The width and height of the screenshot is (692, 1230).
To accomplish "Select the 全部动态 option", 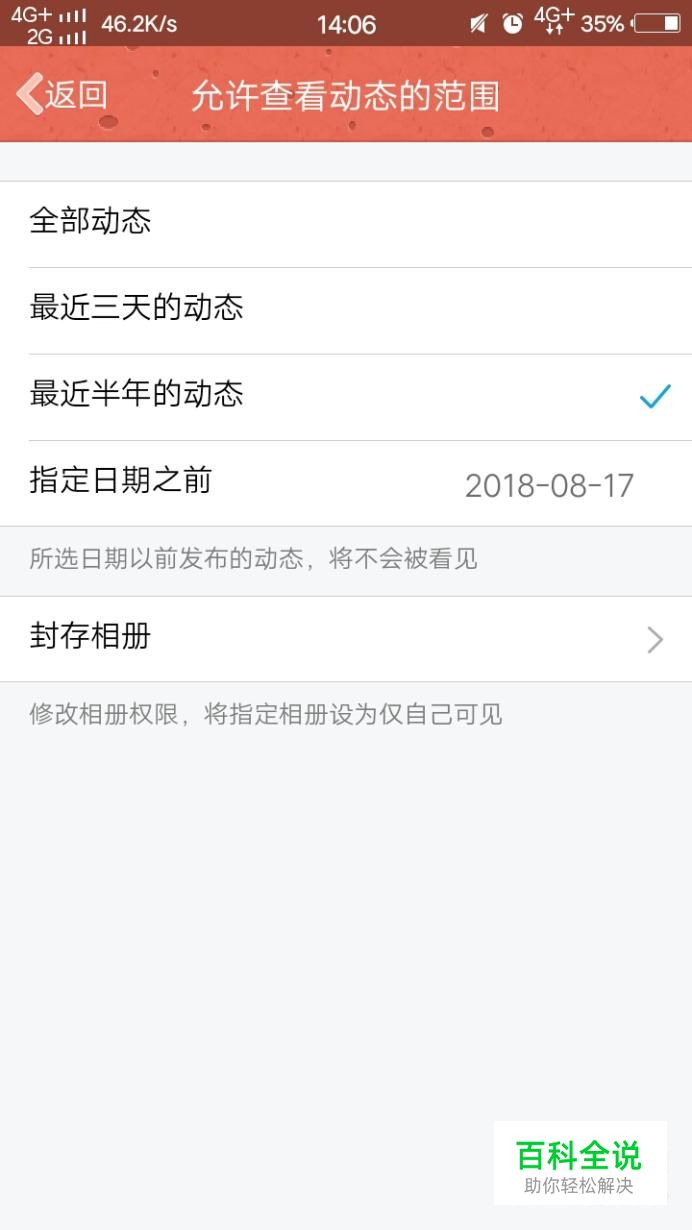I will [346, 224].
